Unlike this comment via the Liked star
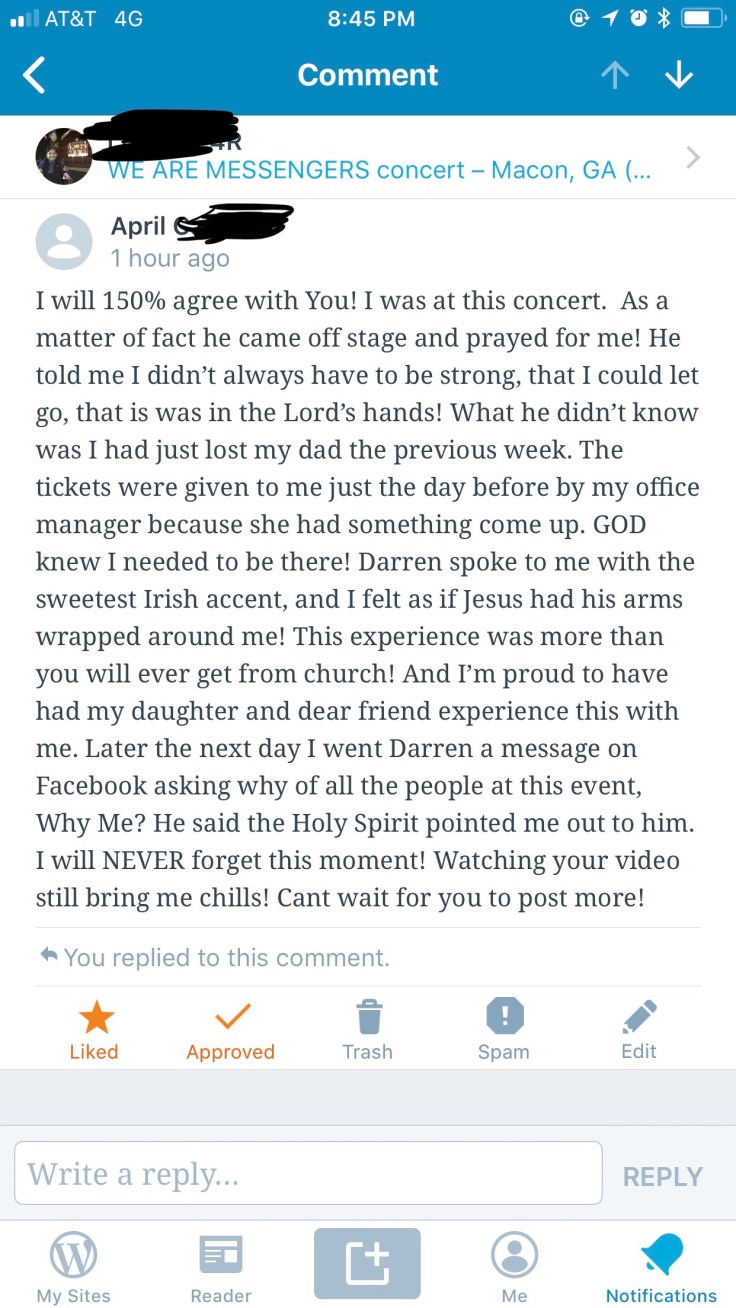The image size is (736, 1308). tap(95, 1030)
